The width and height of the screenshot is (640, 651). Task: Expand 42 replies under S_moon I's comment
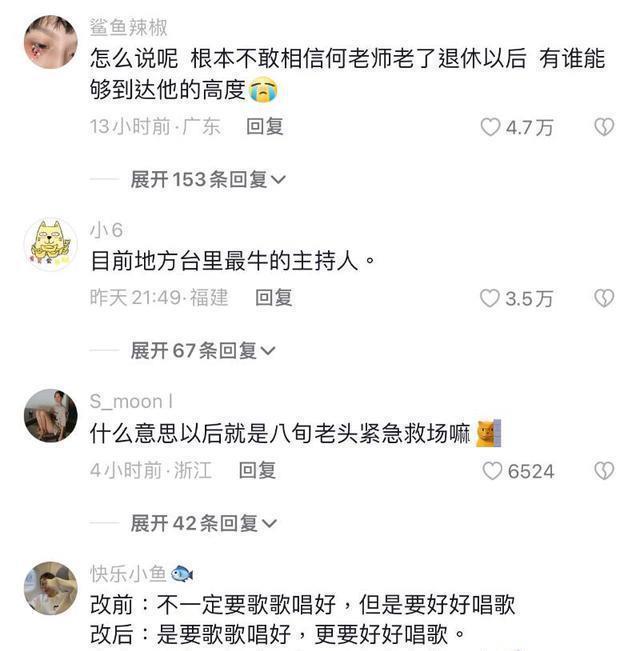click(203, 523)
